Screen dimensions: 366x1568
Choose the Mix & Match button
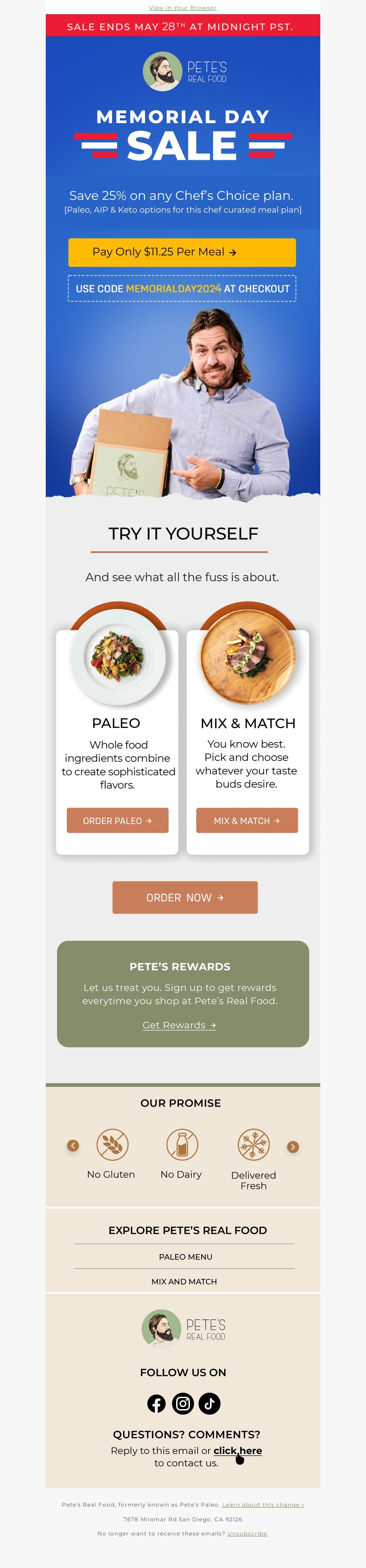[247, 820]
